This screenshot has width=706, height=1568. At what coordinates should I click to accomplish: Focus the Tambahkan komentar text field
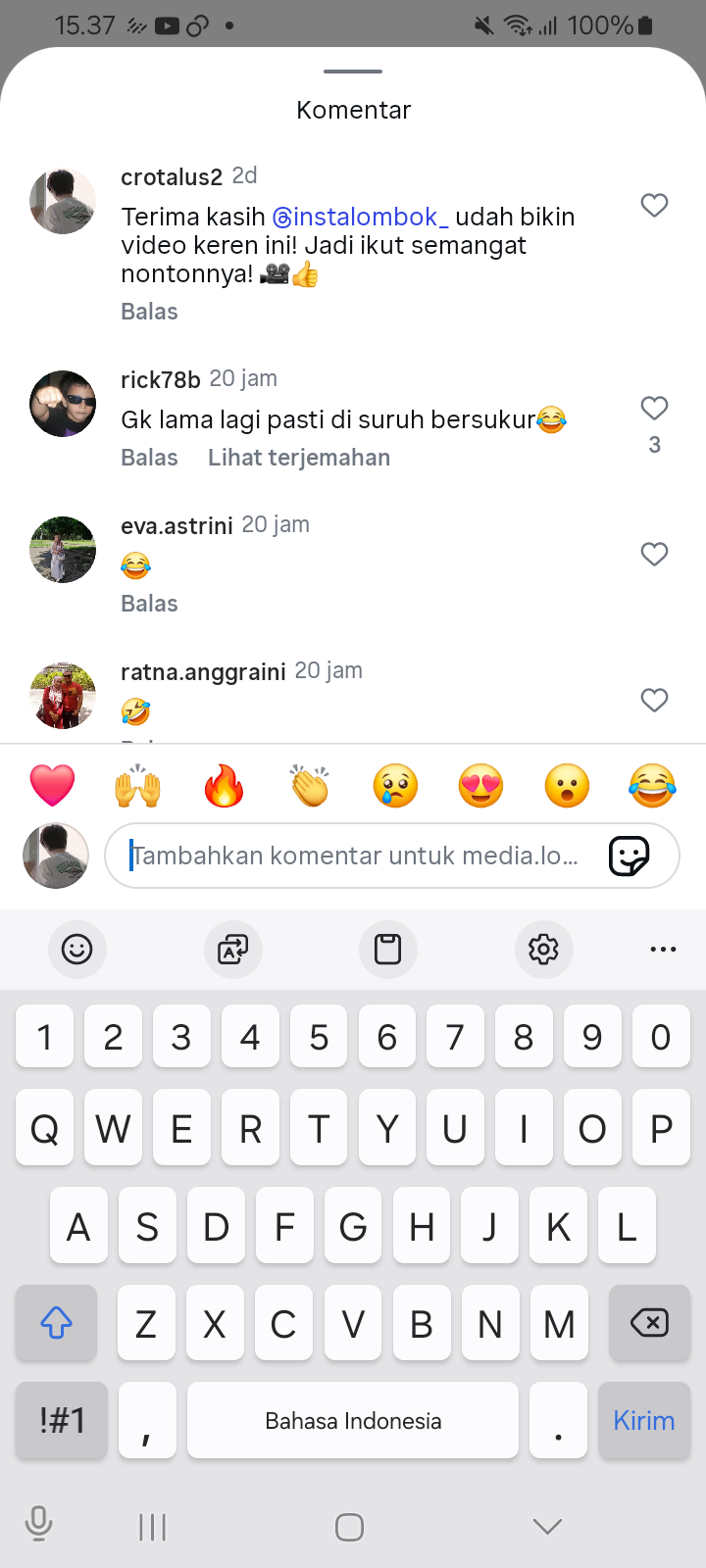click(353, 856)
